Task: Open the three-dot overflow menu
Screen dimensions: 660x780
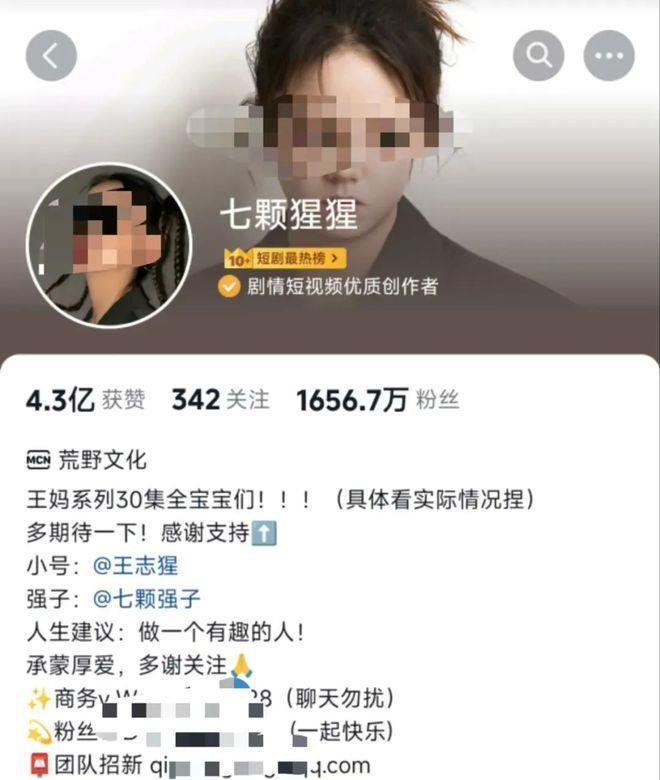Action: 609,56
